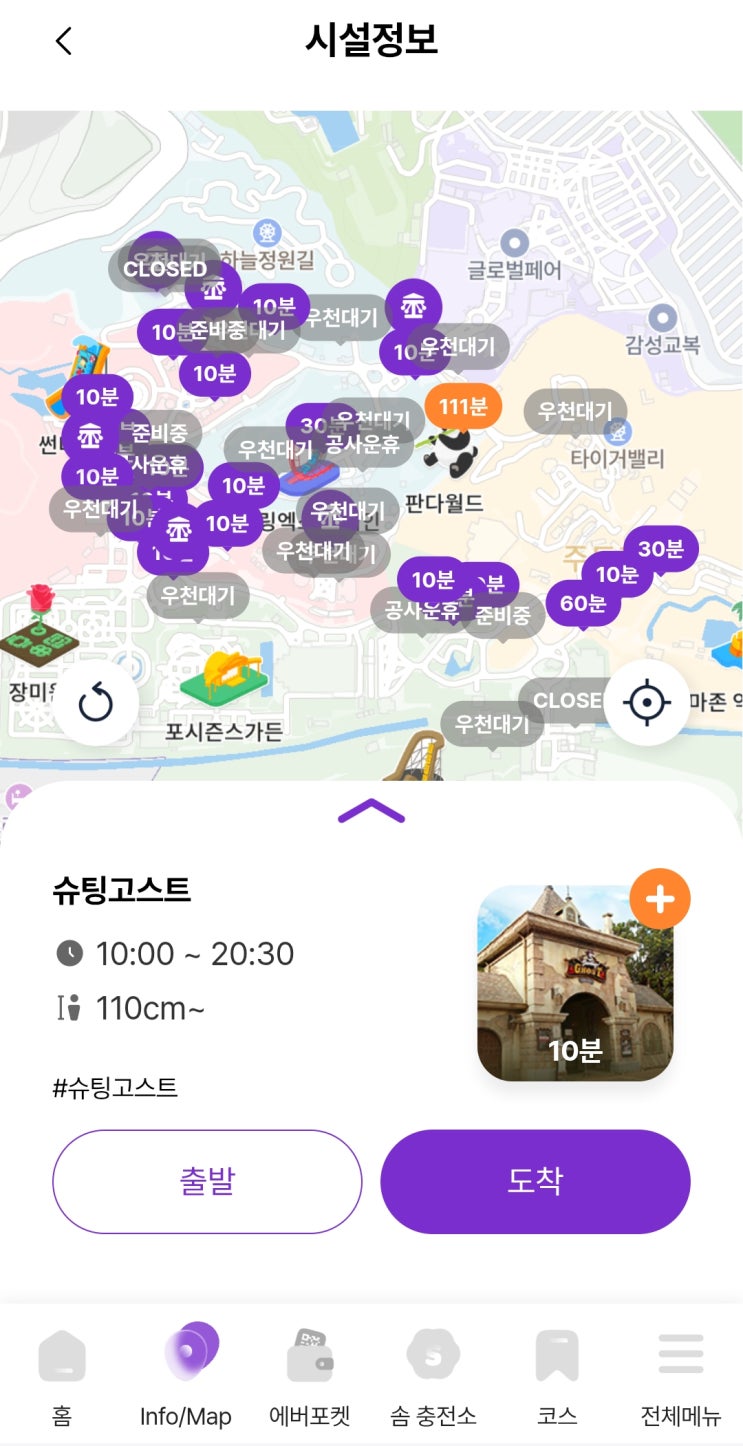The height and width of the screenshot is (1446, 743).
Task: Open the 슈팅고스트 photo thumbnail
Action: (x=574, y=985)
